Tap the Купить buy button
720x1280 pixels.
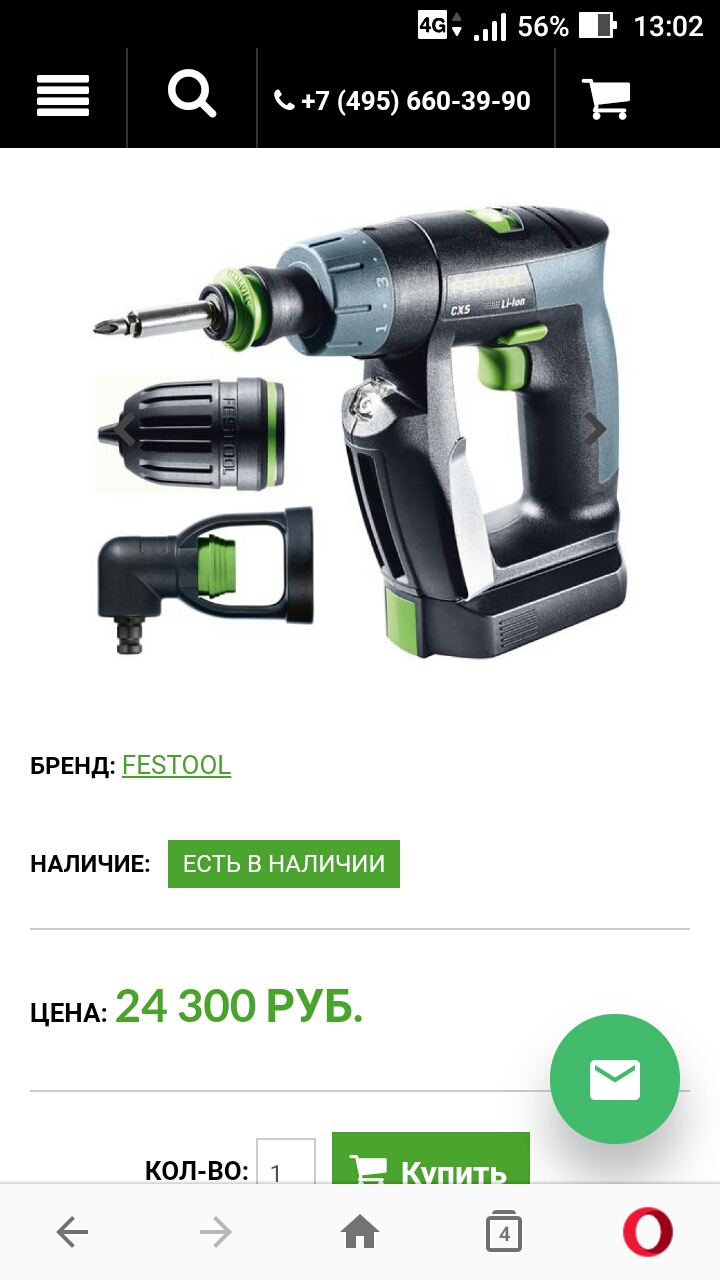pos(431,1165)
